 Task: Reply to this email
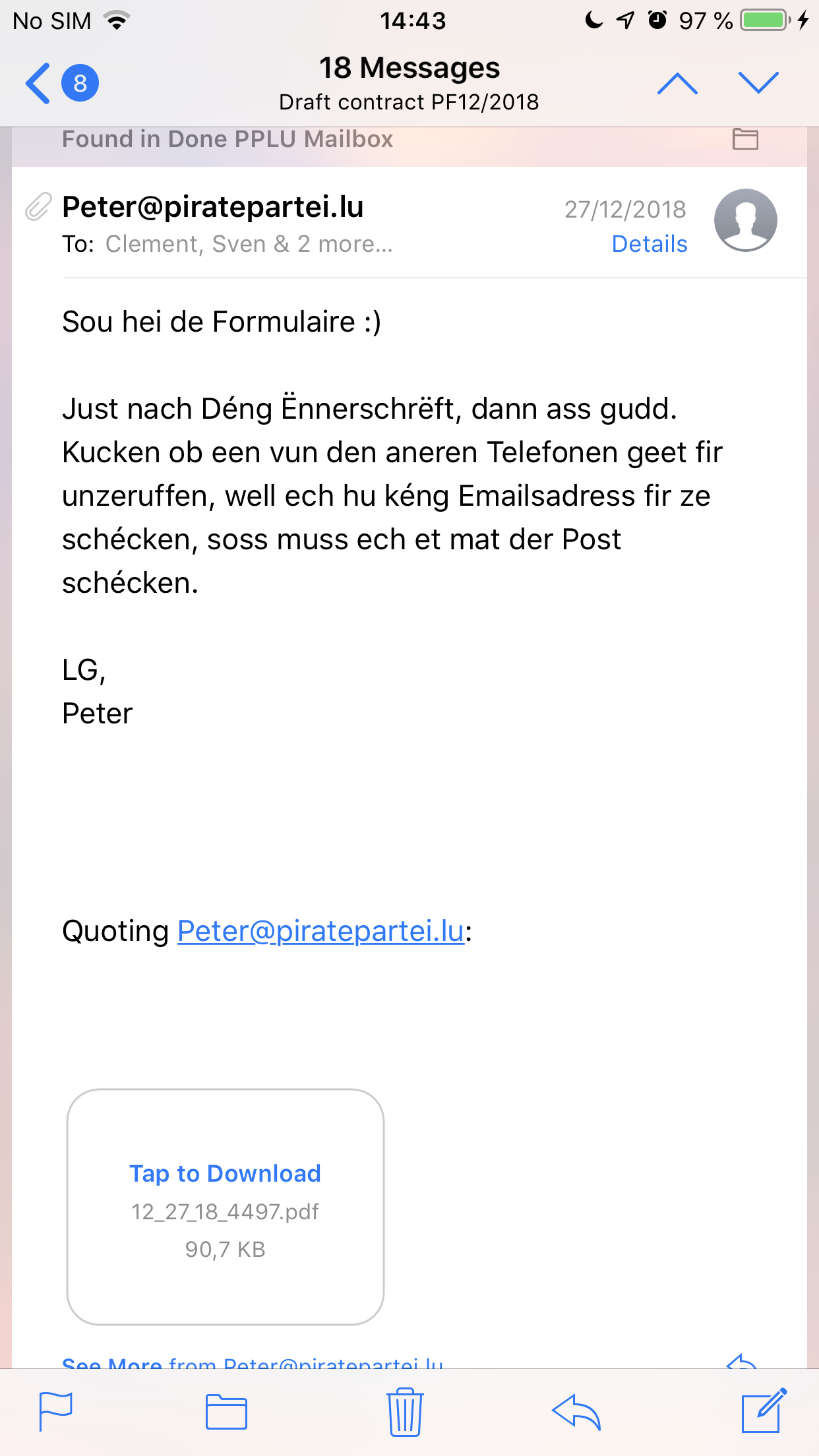click(576, 1411)
